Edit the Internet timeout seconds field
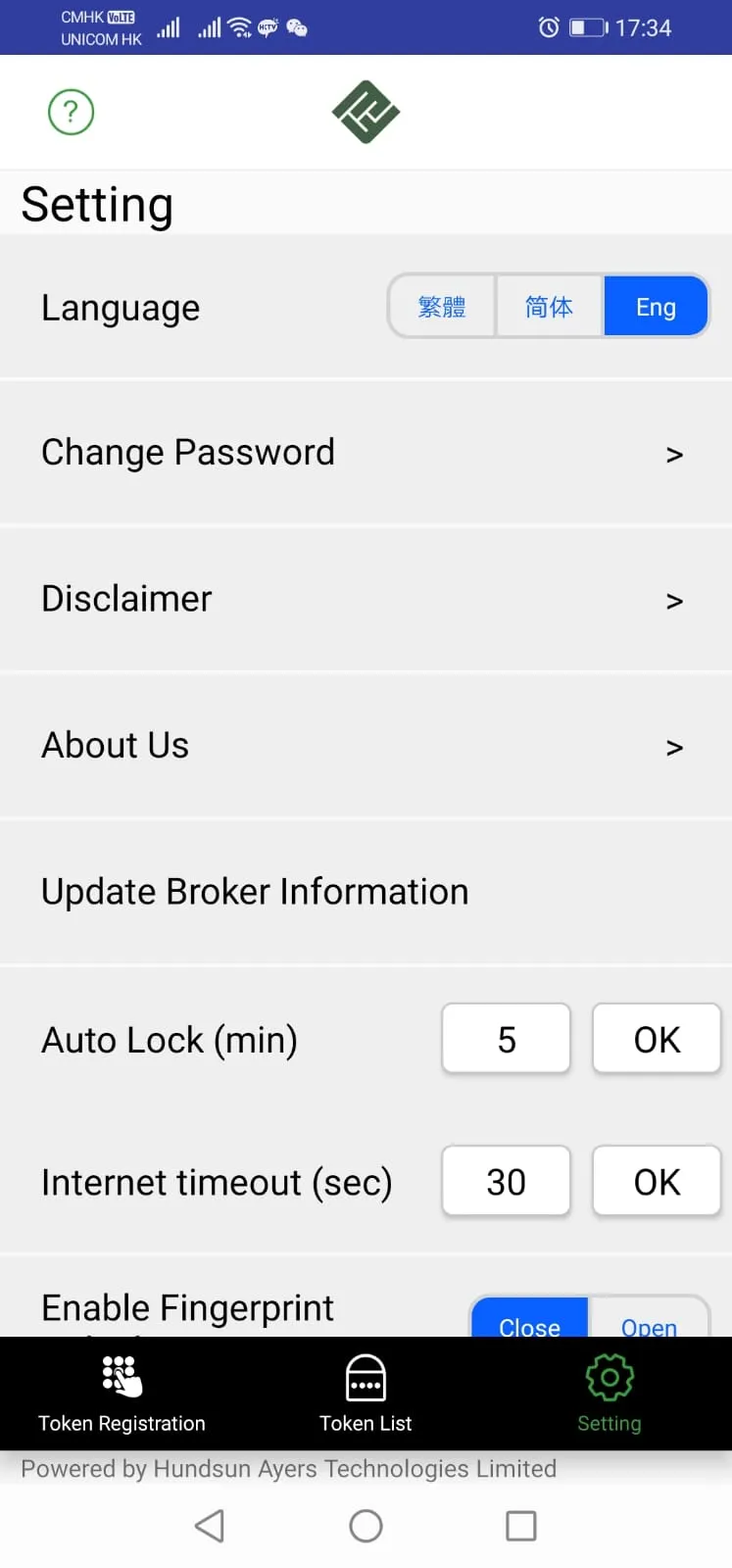732x1568 pixels. pos(506,1182)
